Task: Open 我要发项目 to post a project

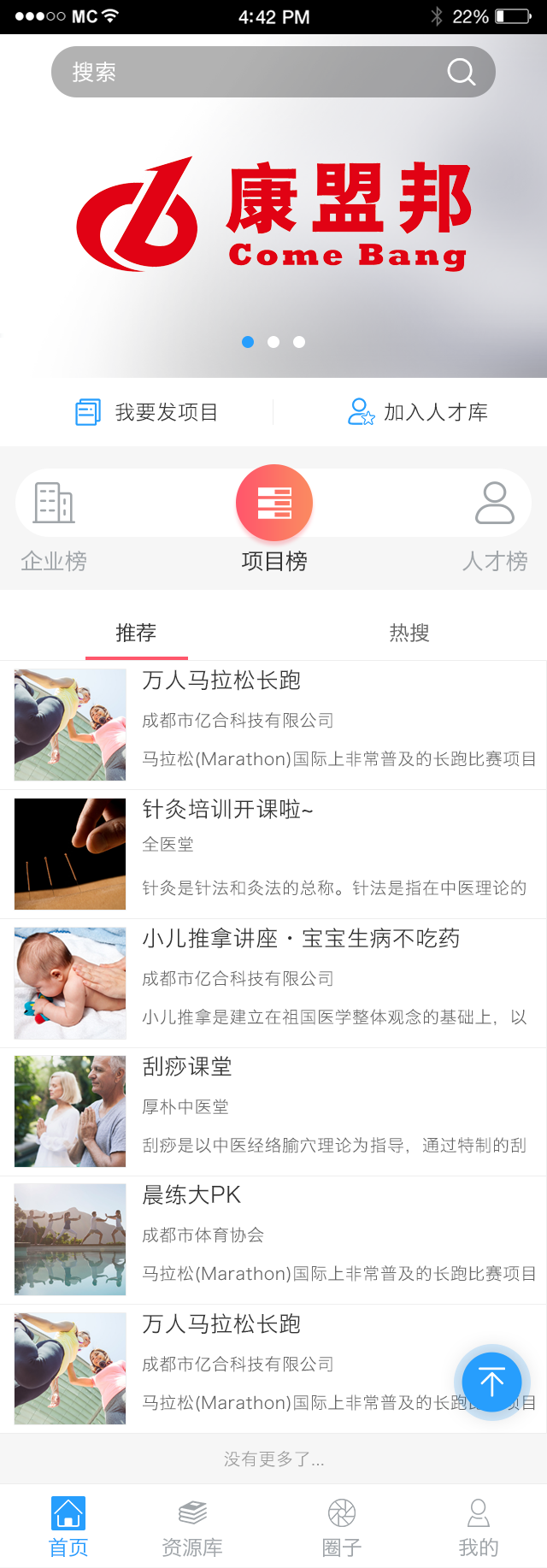Action: point(147,412)
